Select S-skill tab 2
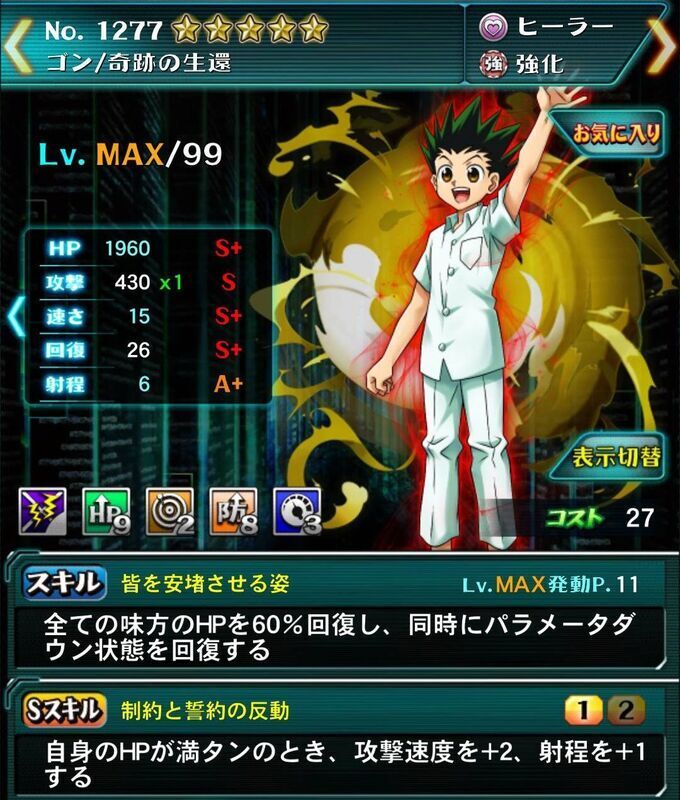The image size is (680, 800). click(625, 712)
